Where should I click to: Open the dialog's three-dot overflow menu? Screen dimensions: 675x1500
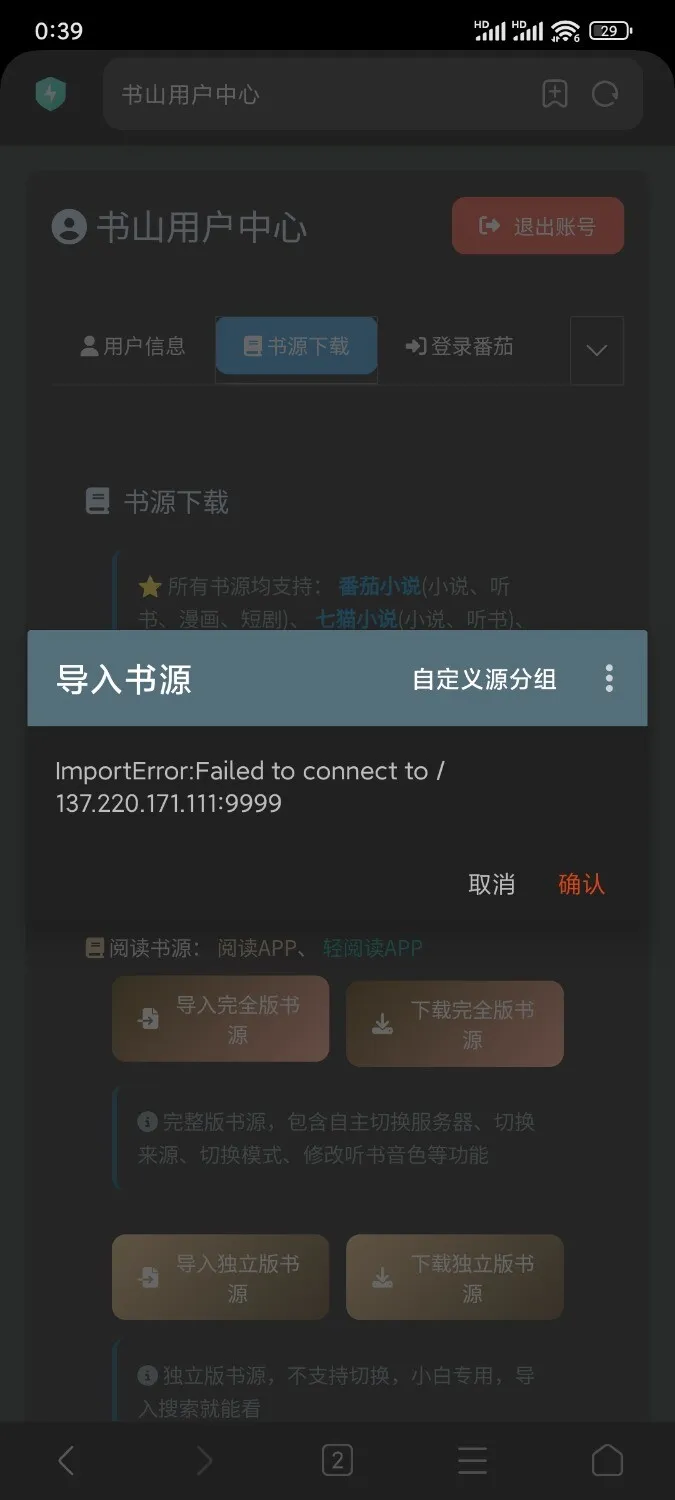click(609, 679)
